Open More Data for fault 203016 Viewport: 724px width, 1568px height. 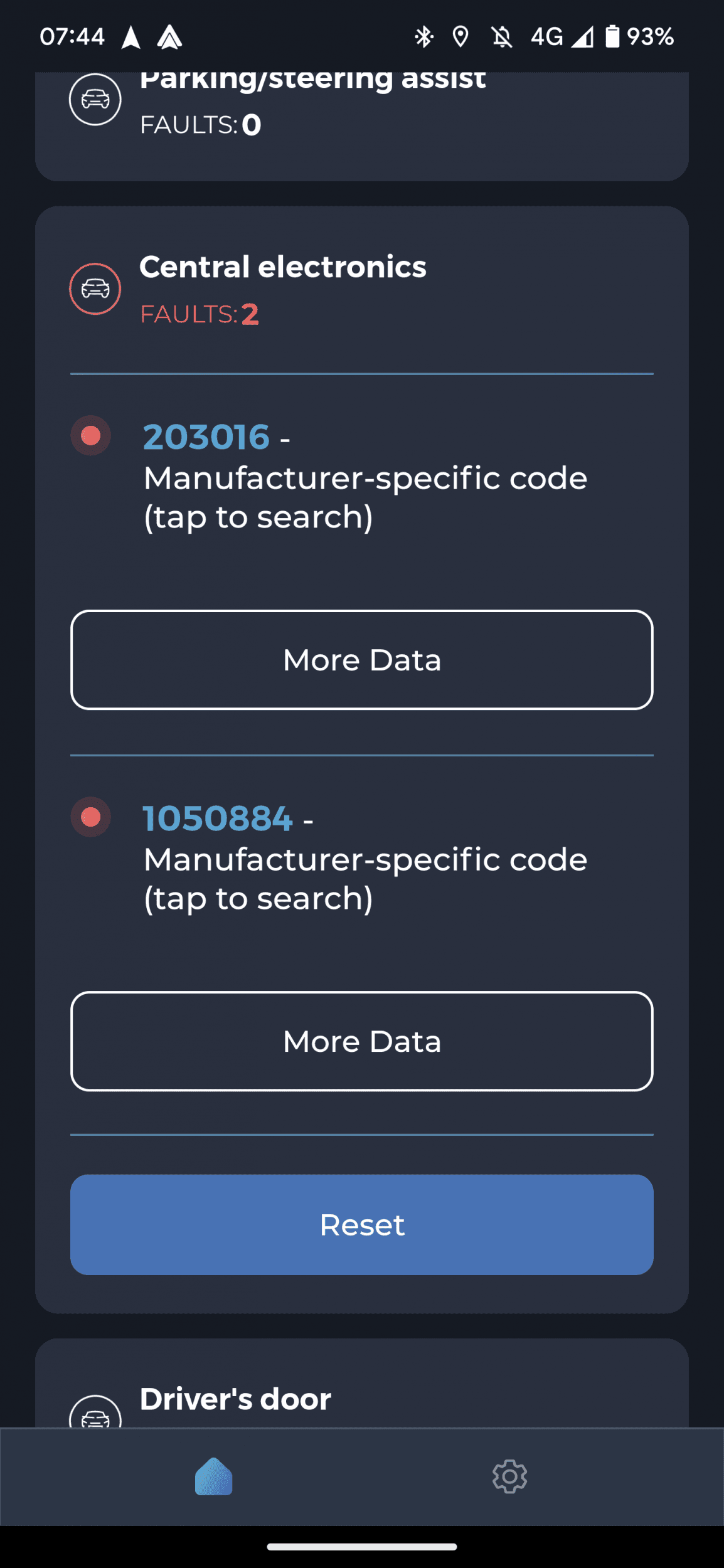(x=362, y=660)
